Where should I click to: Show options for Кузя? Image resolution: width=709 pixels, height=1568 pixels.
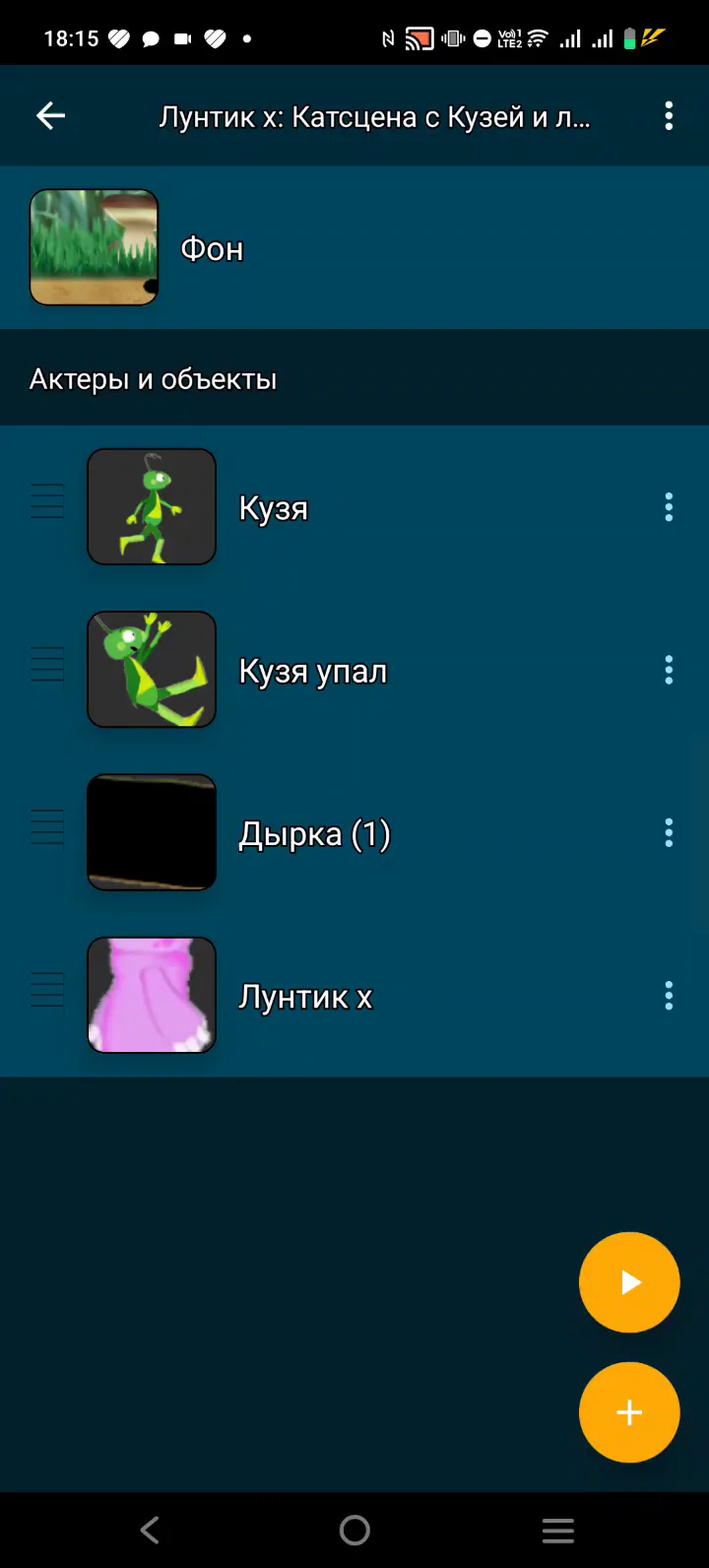[669, 507]
